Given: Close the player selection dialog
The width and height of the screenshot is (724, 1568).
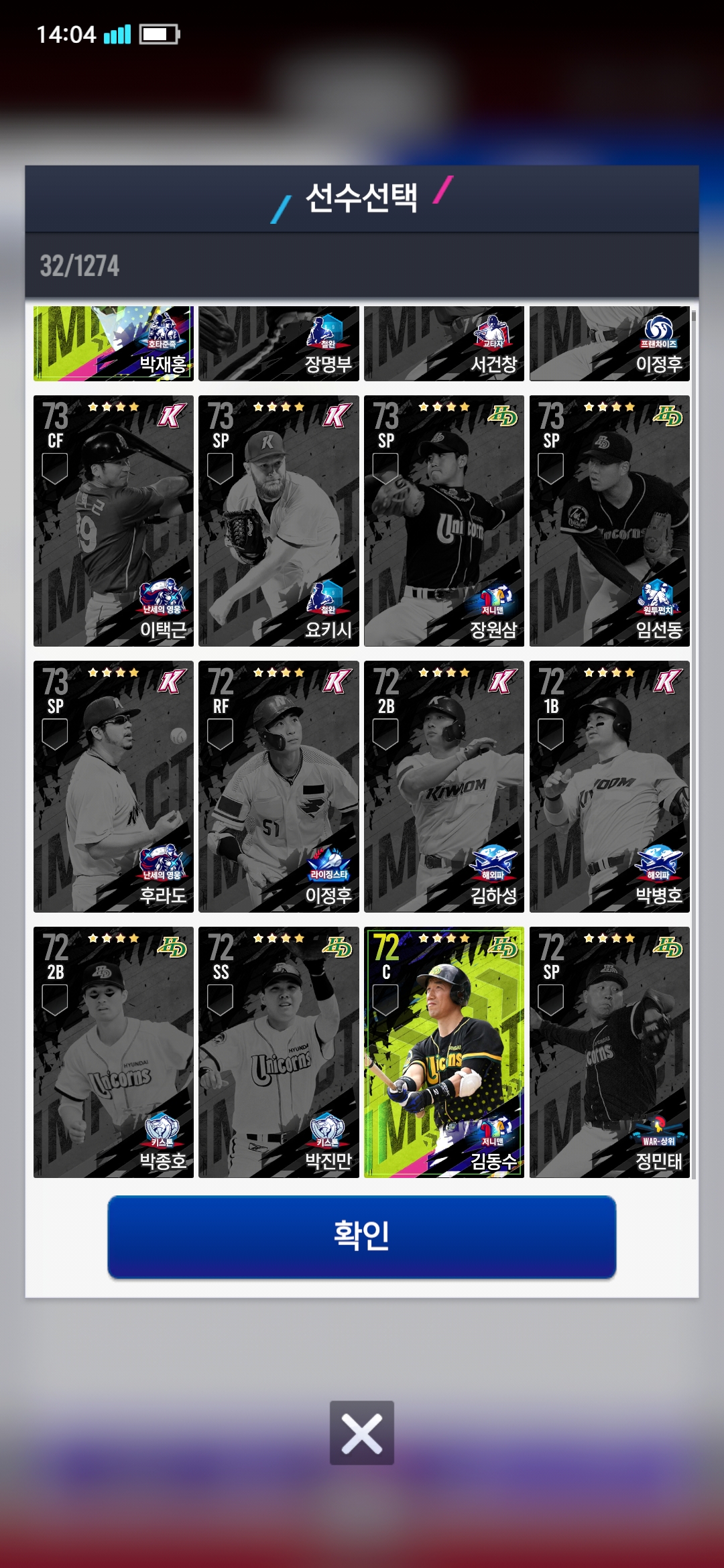Looking at the screenshot, I should (361, 1433).
